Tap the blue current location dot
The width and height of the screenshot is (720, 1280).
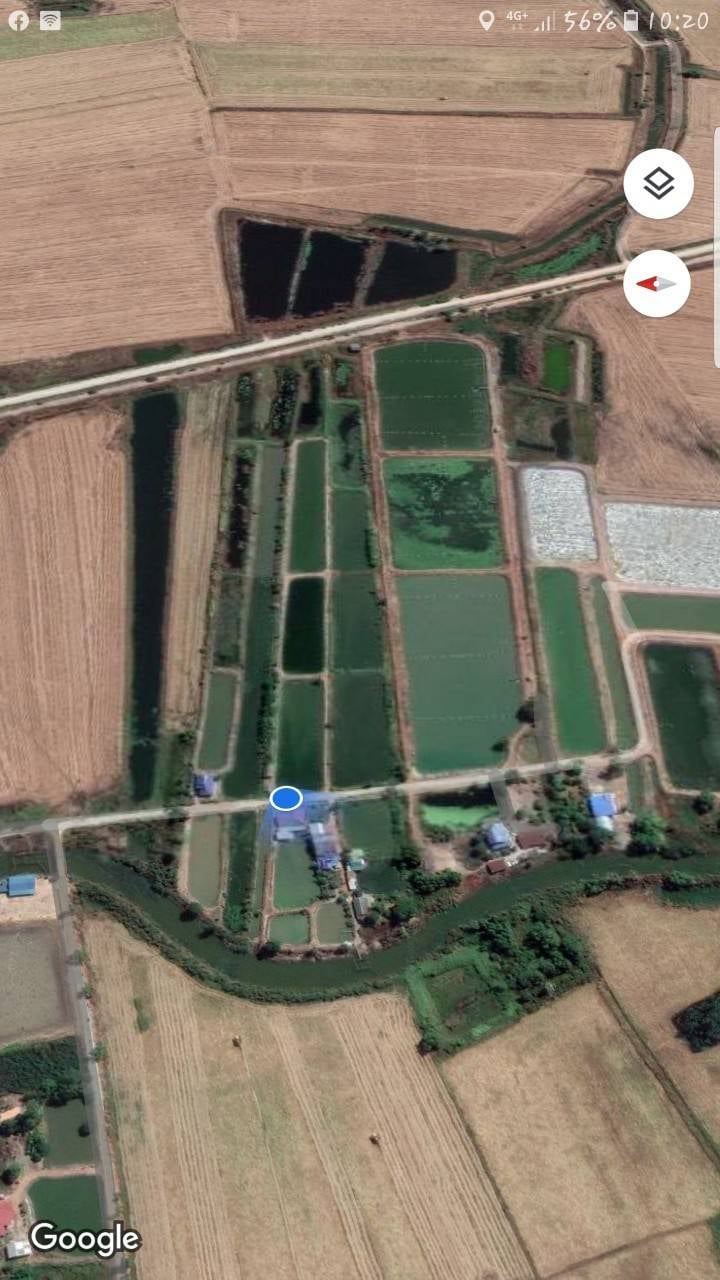point(286,798)
